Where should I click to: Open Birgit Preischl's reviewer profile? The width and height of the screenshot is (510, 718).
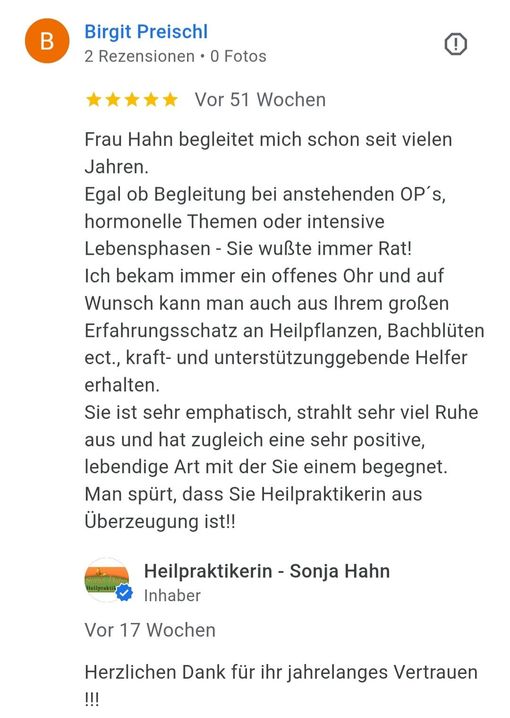tap(146, 32)
